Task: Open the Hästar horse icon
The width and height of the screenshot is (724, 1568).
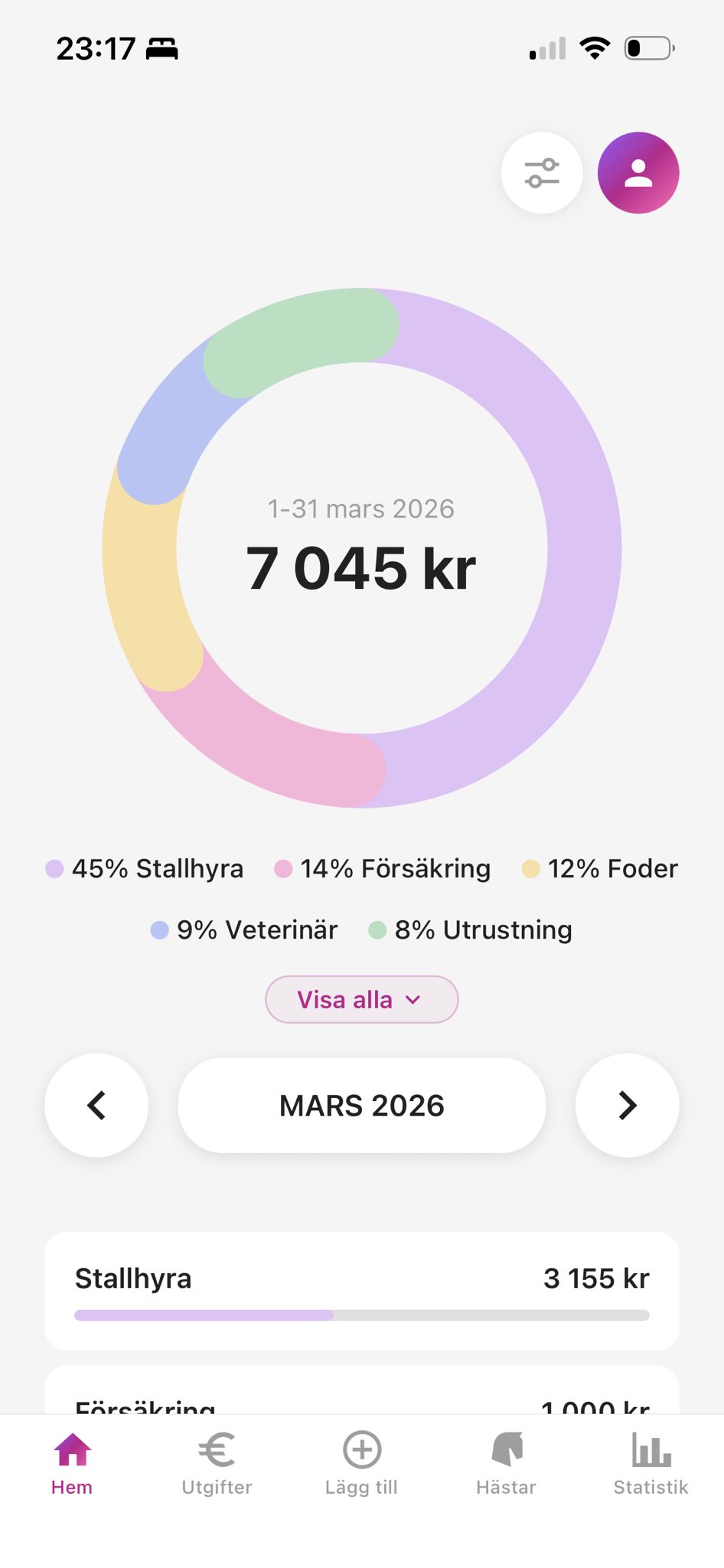Action: (506, 1449)
